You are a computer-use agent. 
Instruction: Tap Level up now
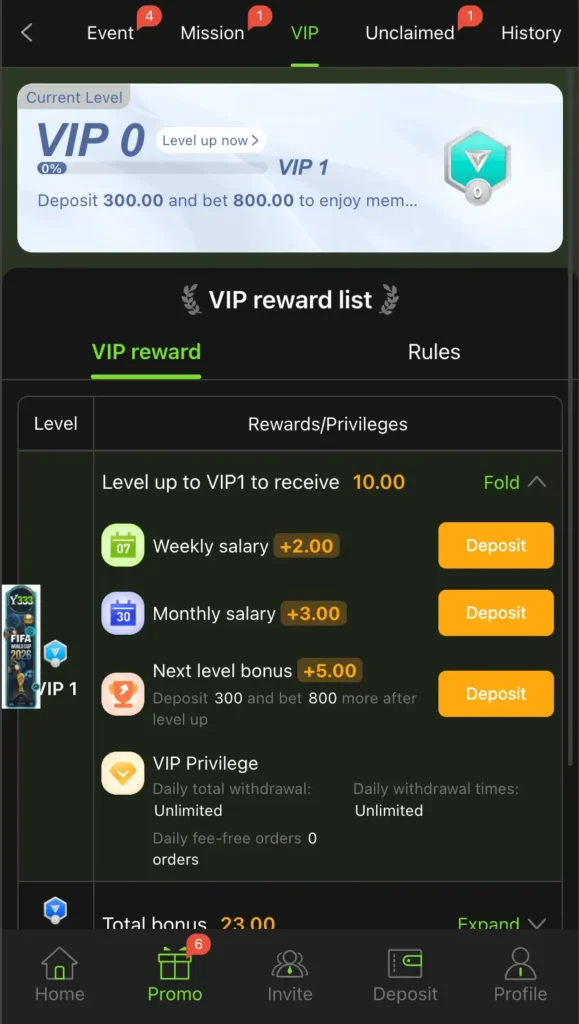(210, 140)
